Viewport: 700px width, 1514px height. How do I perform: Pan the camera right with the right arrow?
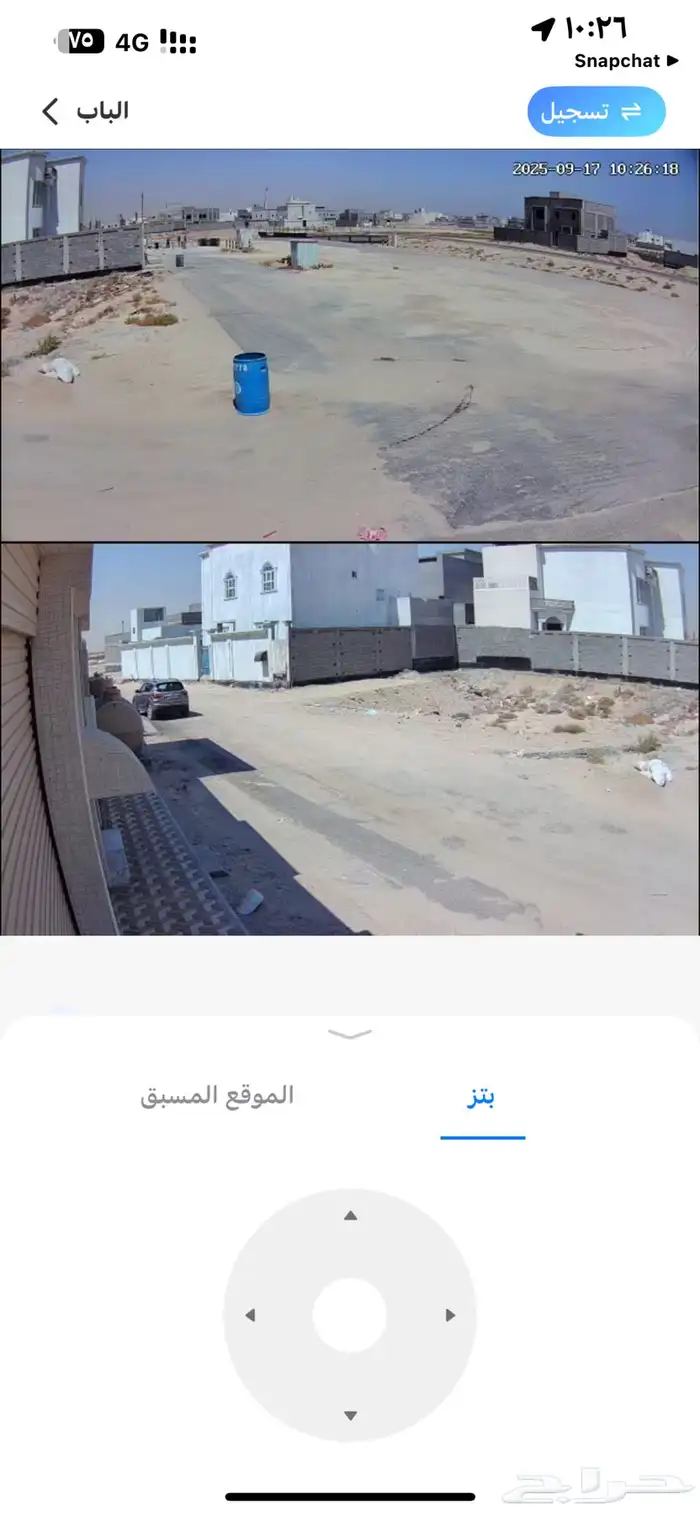pos(450,1315)
